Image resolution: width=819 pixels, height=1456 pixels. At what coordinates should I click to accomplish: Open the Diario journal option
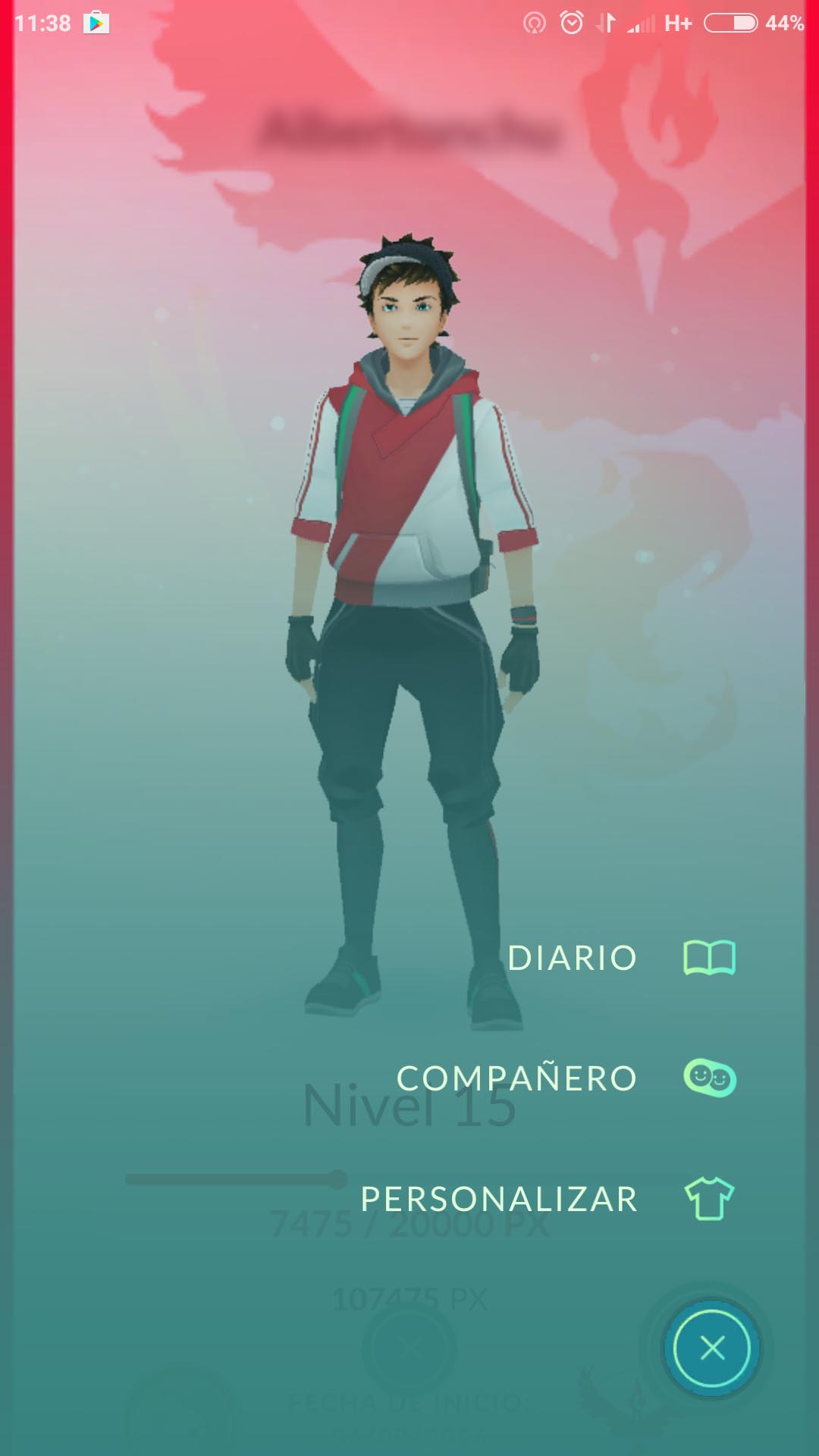pos(622,957)
